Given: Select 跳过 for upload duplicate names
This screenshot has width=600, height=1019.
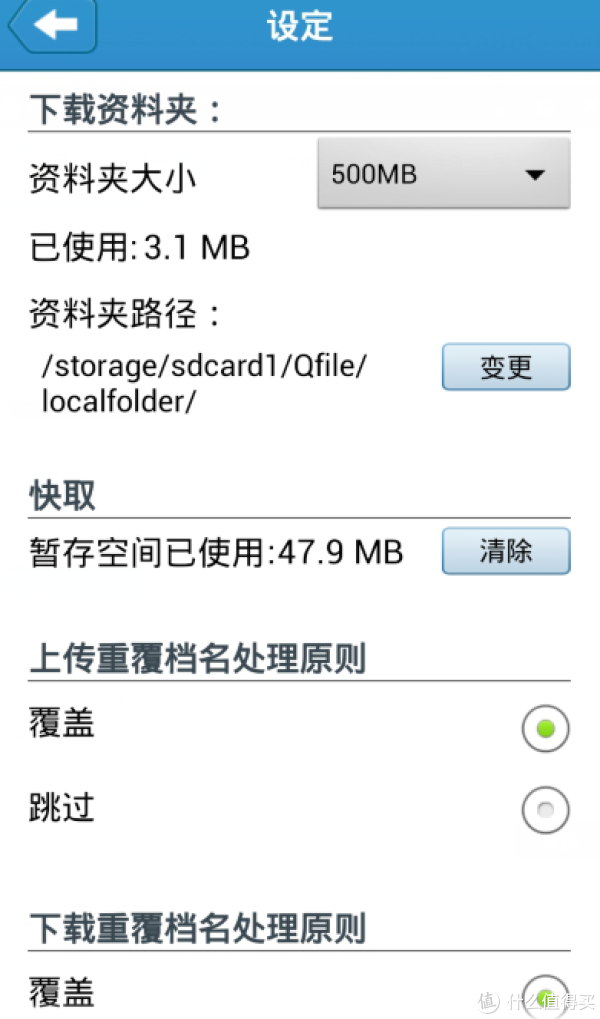Looking at the screenshot, I should [545, 810].
